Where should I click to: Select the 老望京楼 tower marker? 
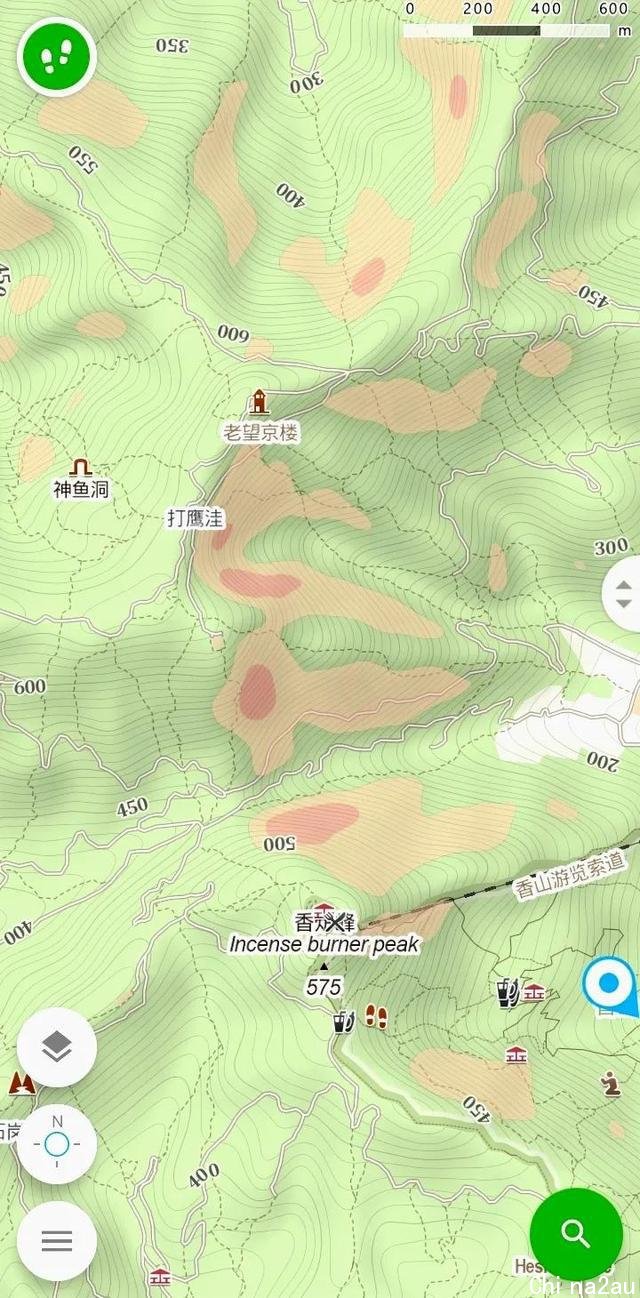tap(259, 401)
